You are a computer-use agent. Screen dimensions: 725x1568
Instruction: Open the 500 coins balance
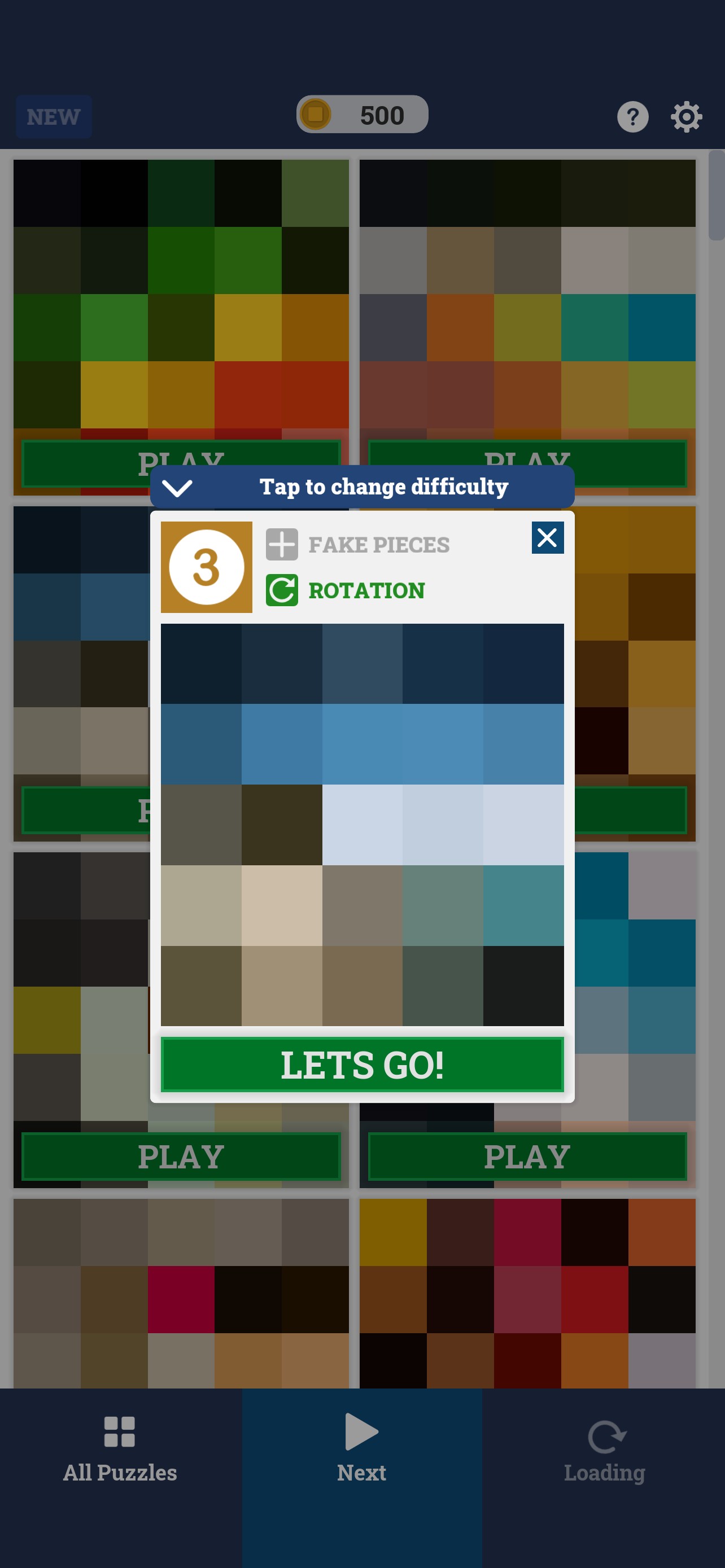pos(362,115)
